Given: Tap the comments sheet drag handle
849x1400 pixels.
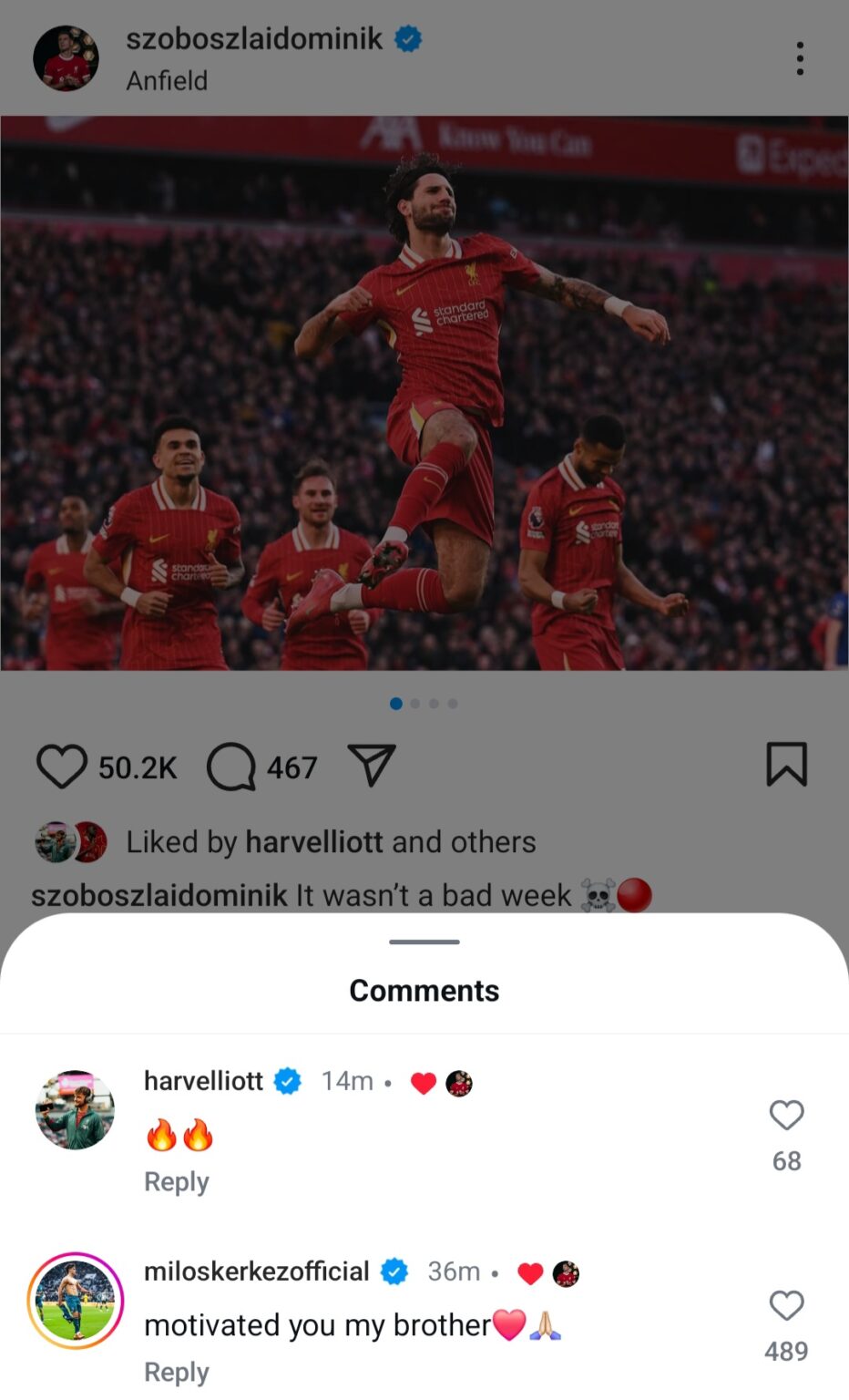Looking at the screenshot, I should click(424, 942).
